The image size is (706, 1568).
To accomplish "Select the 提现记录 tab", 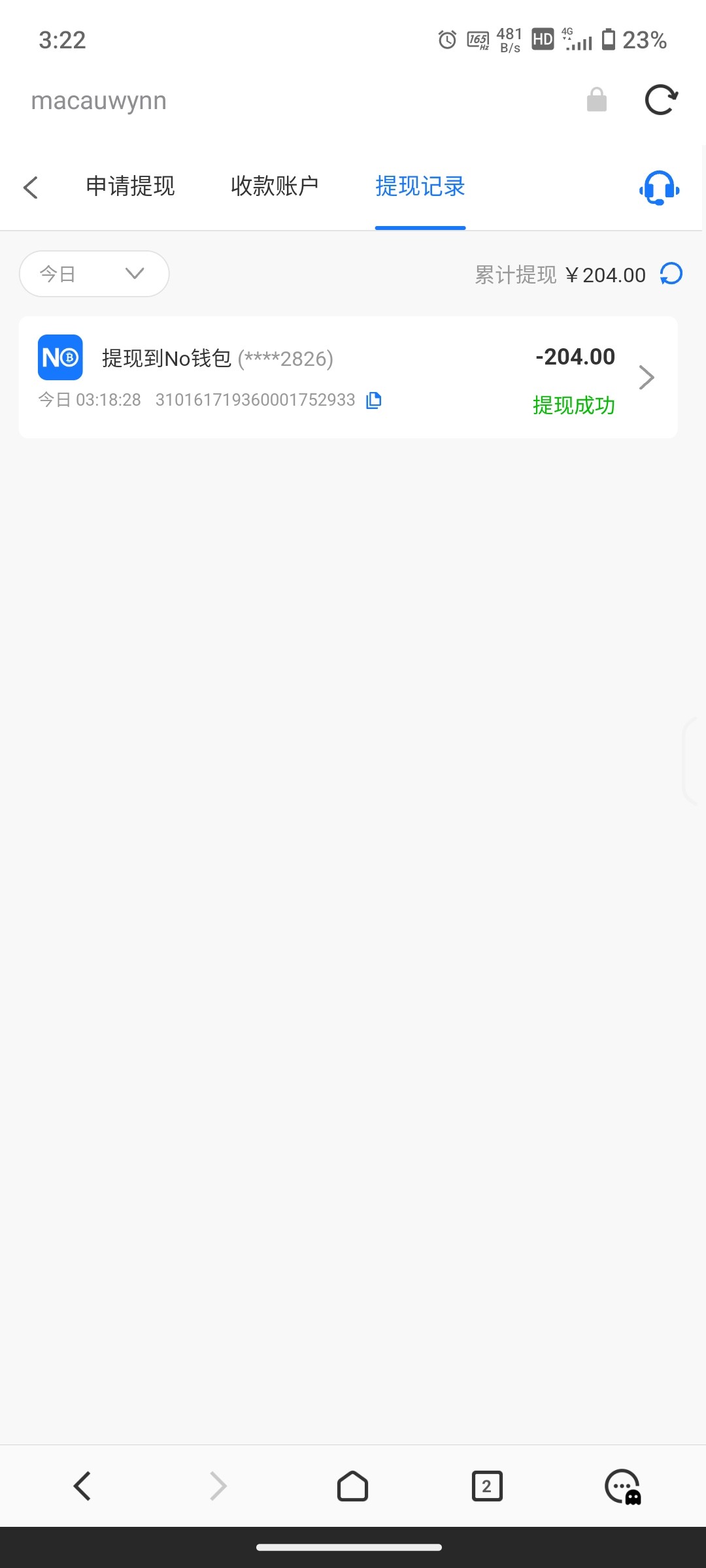I will click(x=420, y=187).
